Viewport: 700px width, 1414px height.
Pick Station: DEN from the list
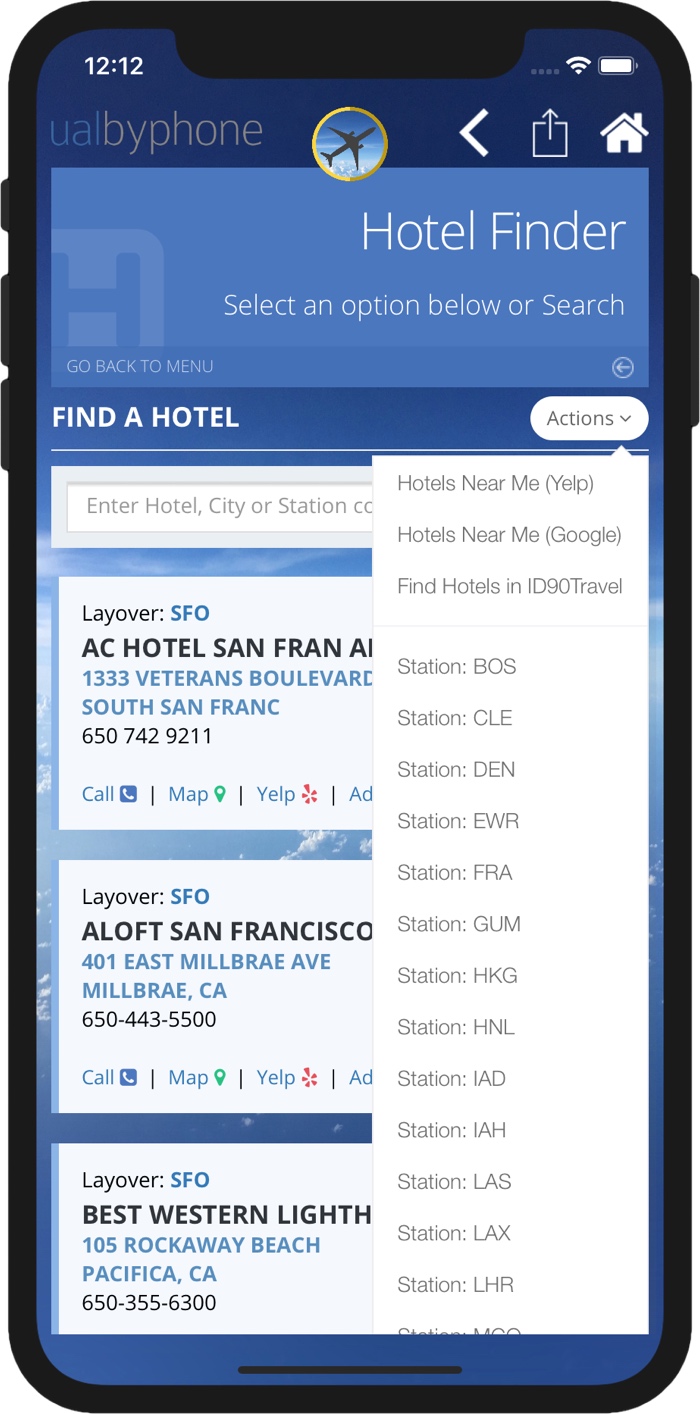pos(456,770)
